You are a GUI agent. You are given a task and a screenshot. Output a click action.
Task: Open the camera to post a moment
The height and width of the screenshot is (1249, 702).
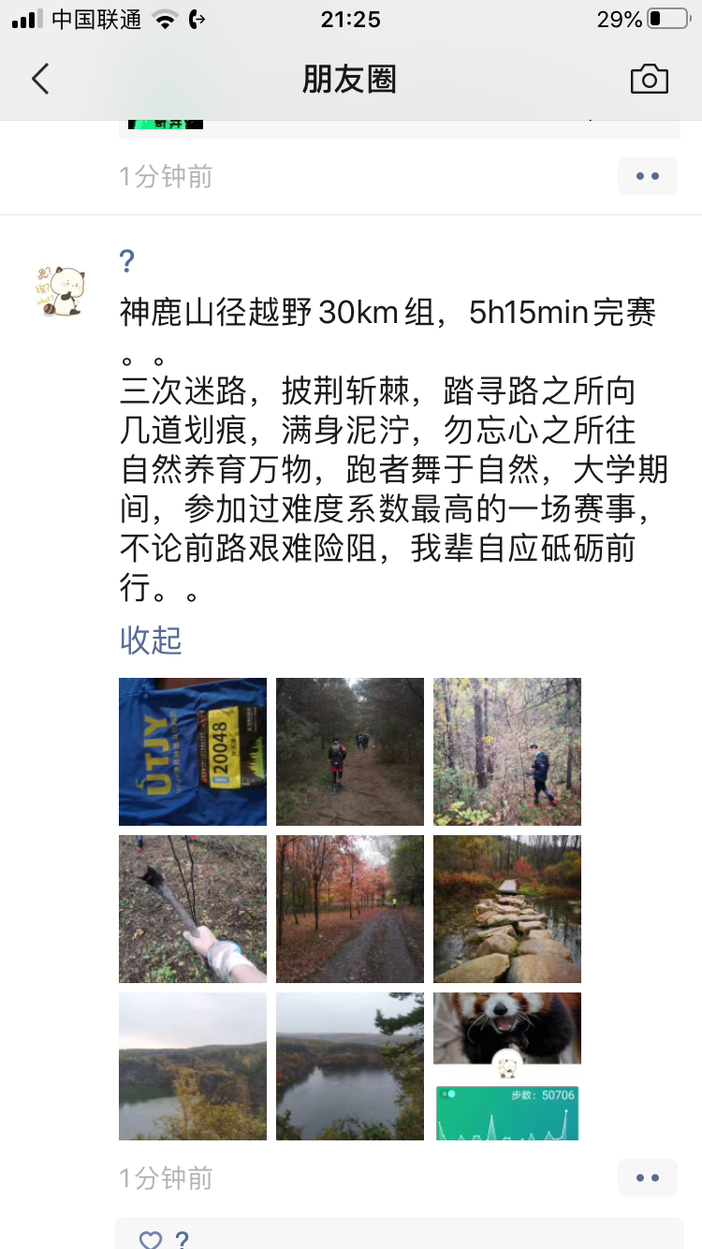click(x=649, y=79)
